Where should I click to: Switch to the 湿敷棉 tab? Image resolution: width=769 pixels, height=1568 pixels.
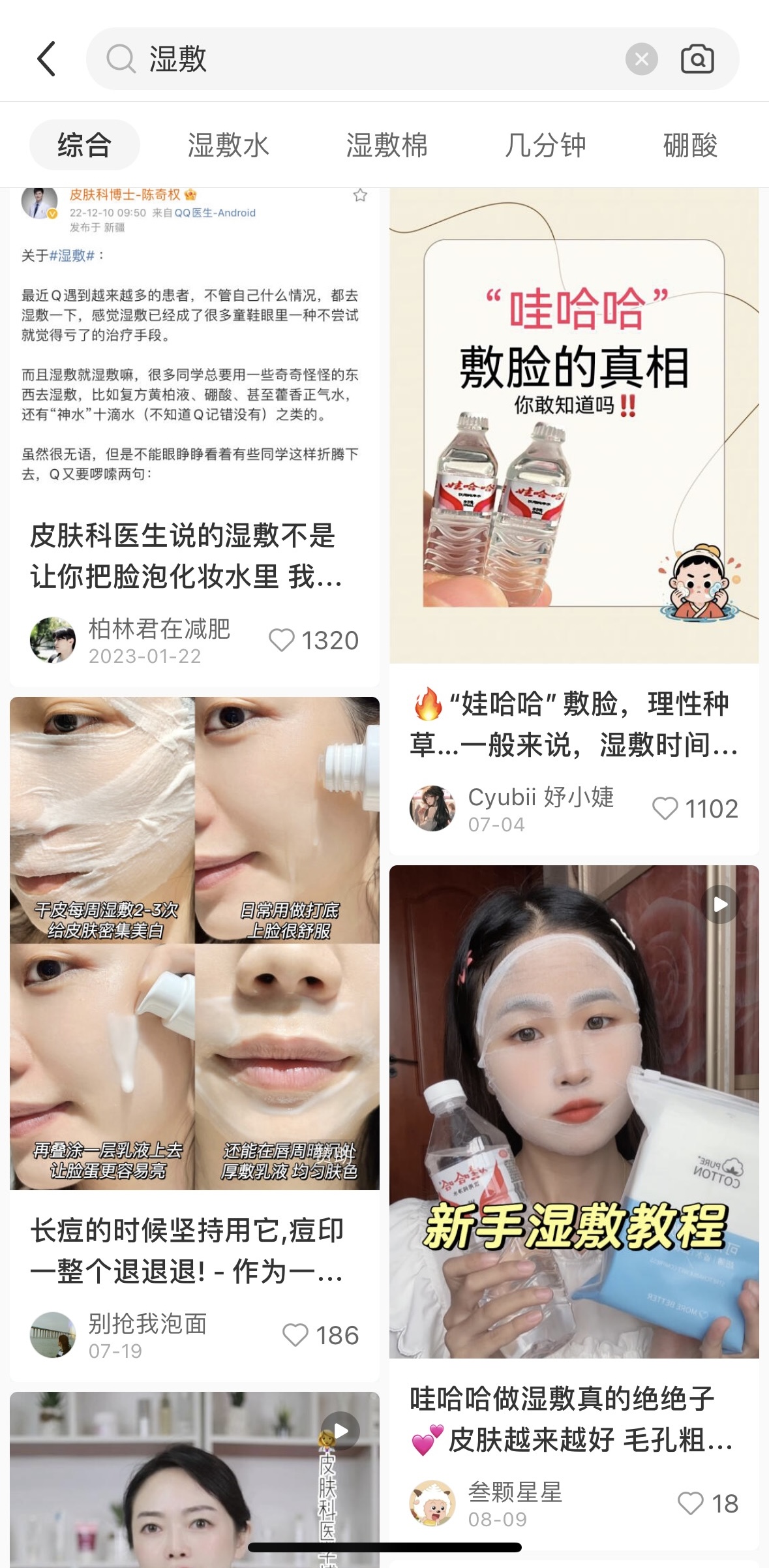387,145
